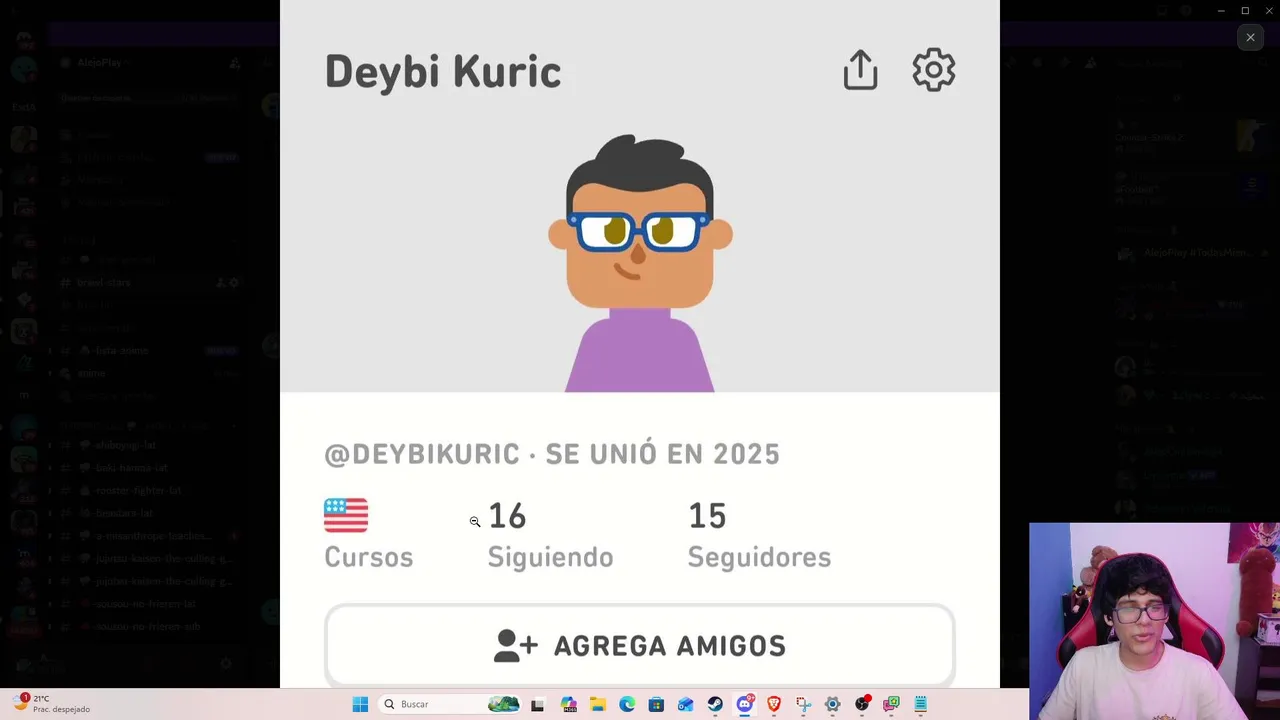The height and width of the screenshot is (720, 1280).
Task: Open Microsoft Store from the taskbar
Action: pyautogui.click(x=656, y=704)
